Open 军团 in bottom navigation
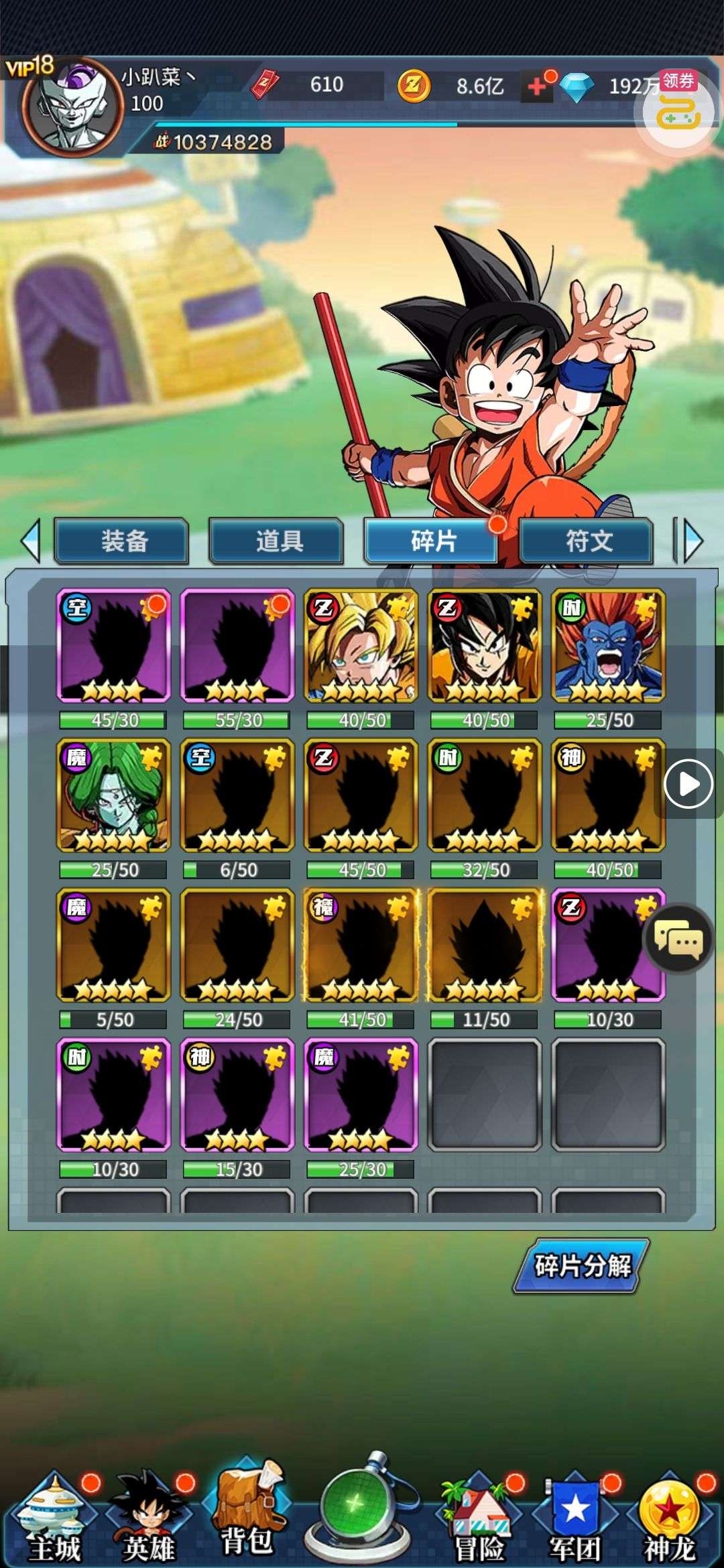 coord(575,1514)
